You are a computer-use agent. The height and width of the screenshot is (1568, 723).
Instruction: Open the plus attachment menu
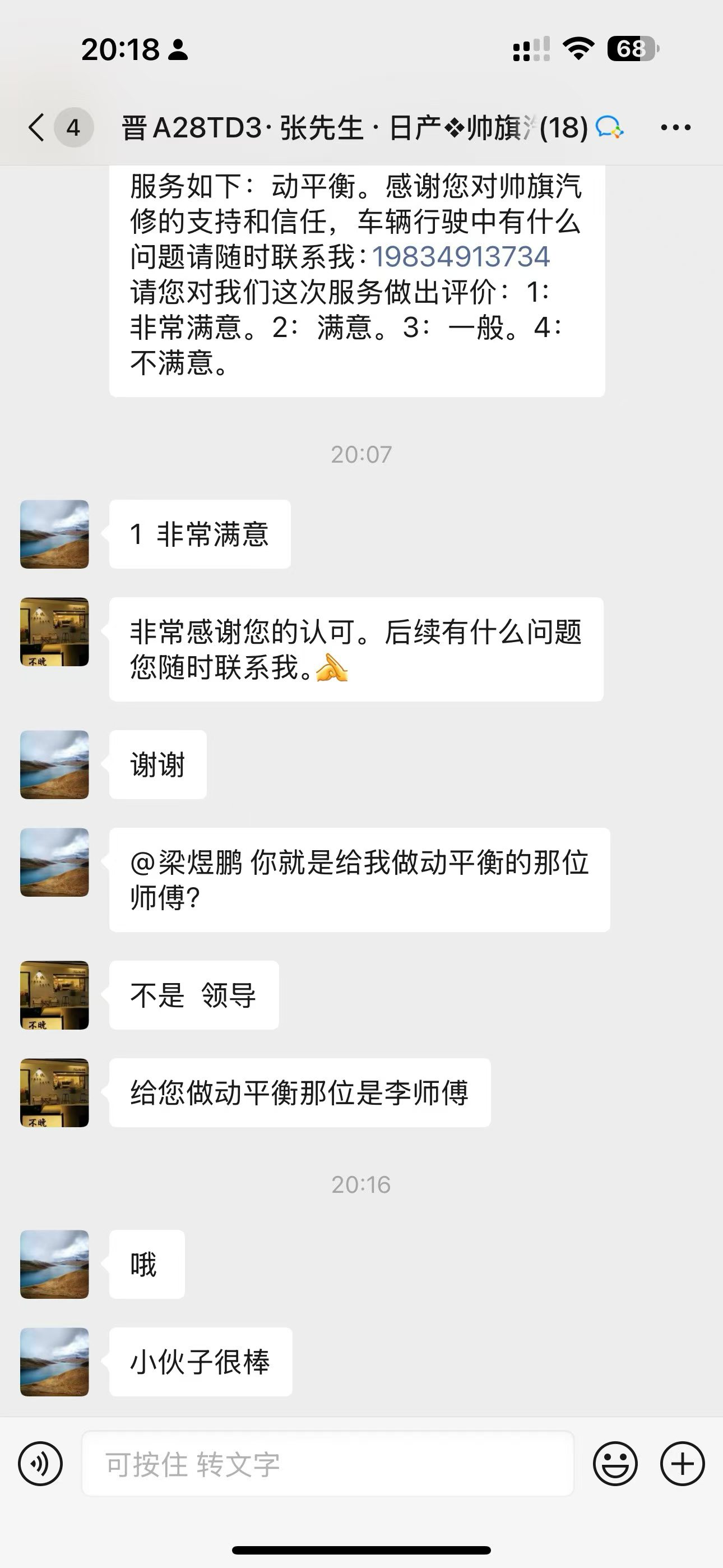coord(682,1464)
